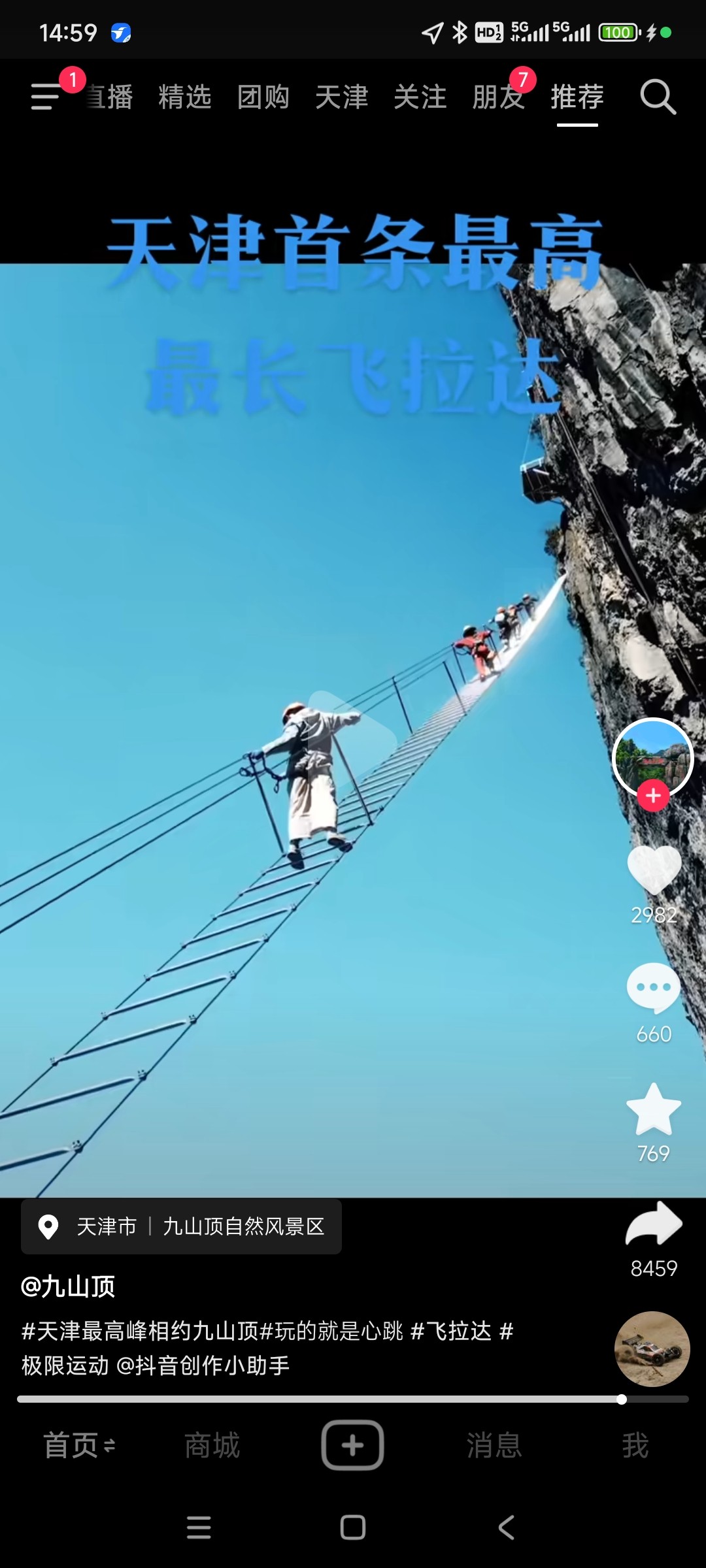Follow 九山顶 with the plus badge

point(653,796)
